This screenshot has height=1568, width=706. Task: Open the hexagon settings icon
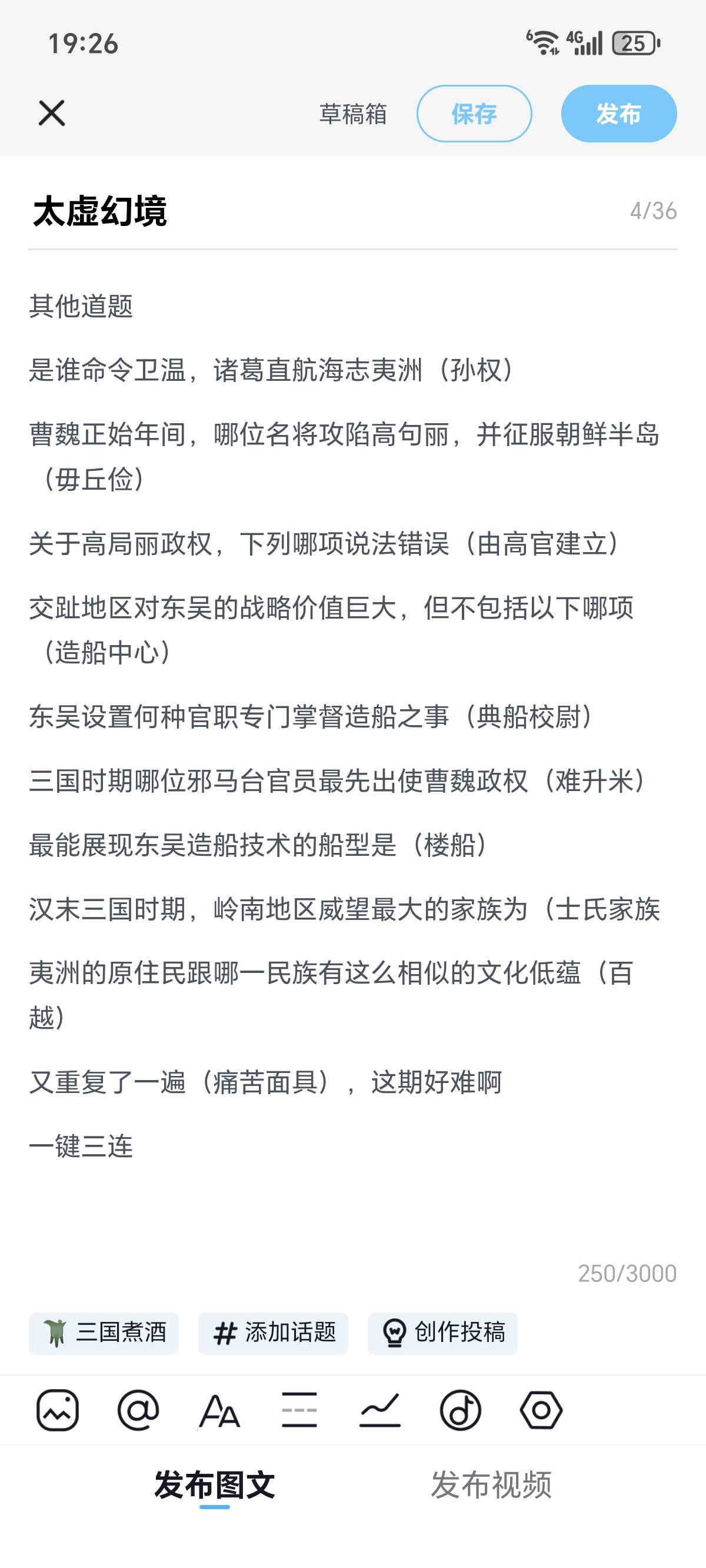pyautogui.click(x=541, y=1410)
